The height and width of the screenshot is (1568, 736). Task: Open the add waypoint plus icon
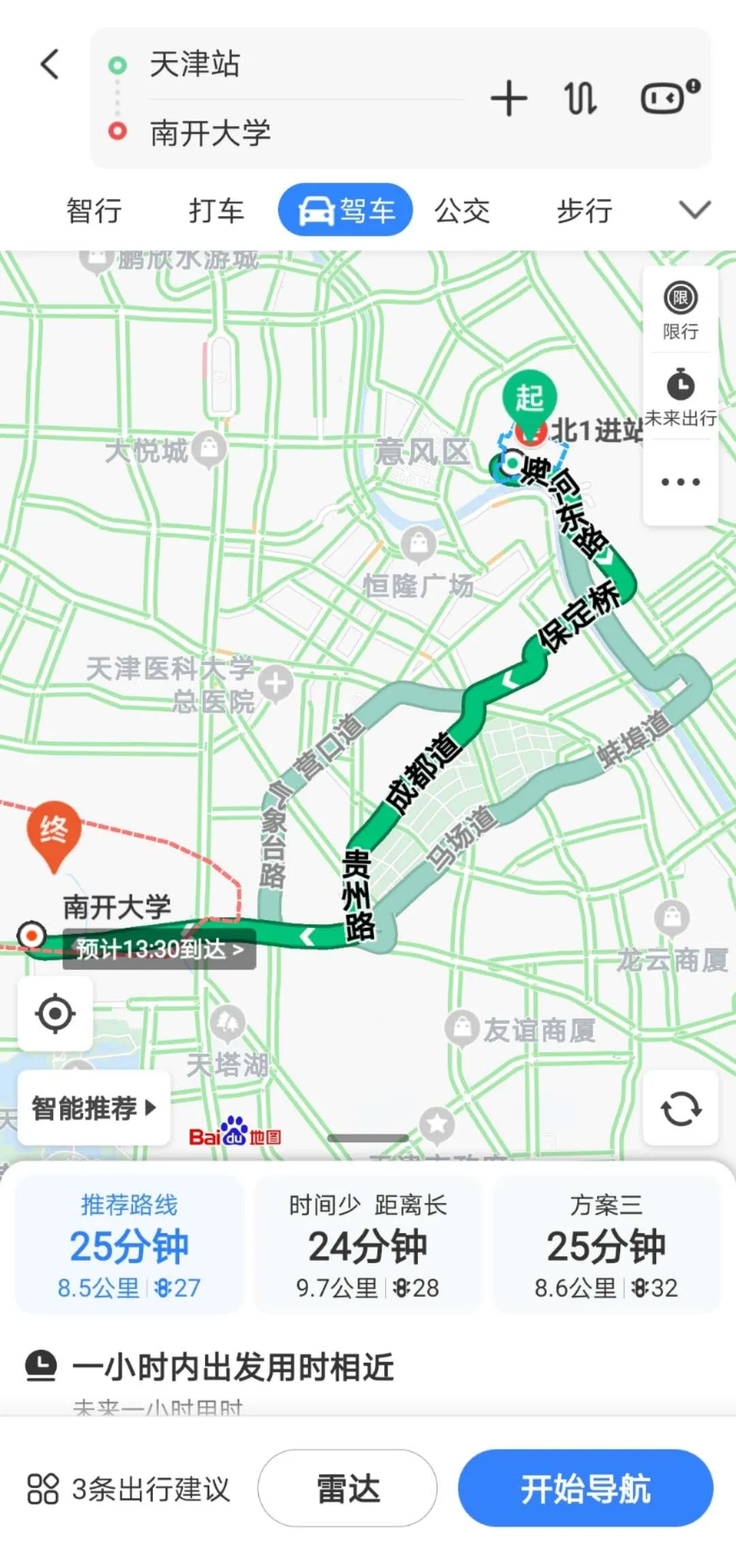pos(508,99)
